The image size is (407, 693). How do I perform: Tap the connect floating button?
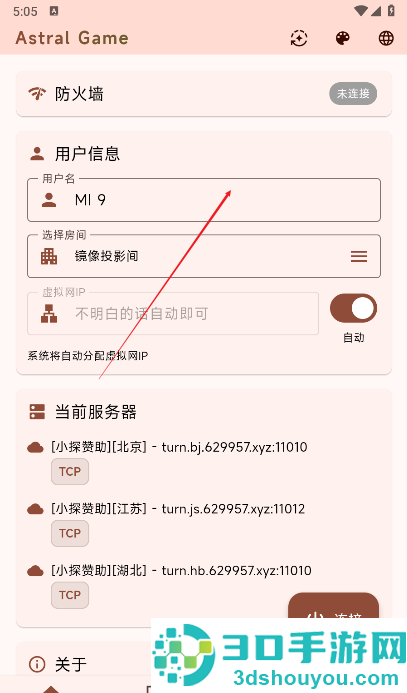coord(334,606)
